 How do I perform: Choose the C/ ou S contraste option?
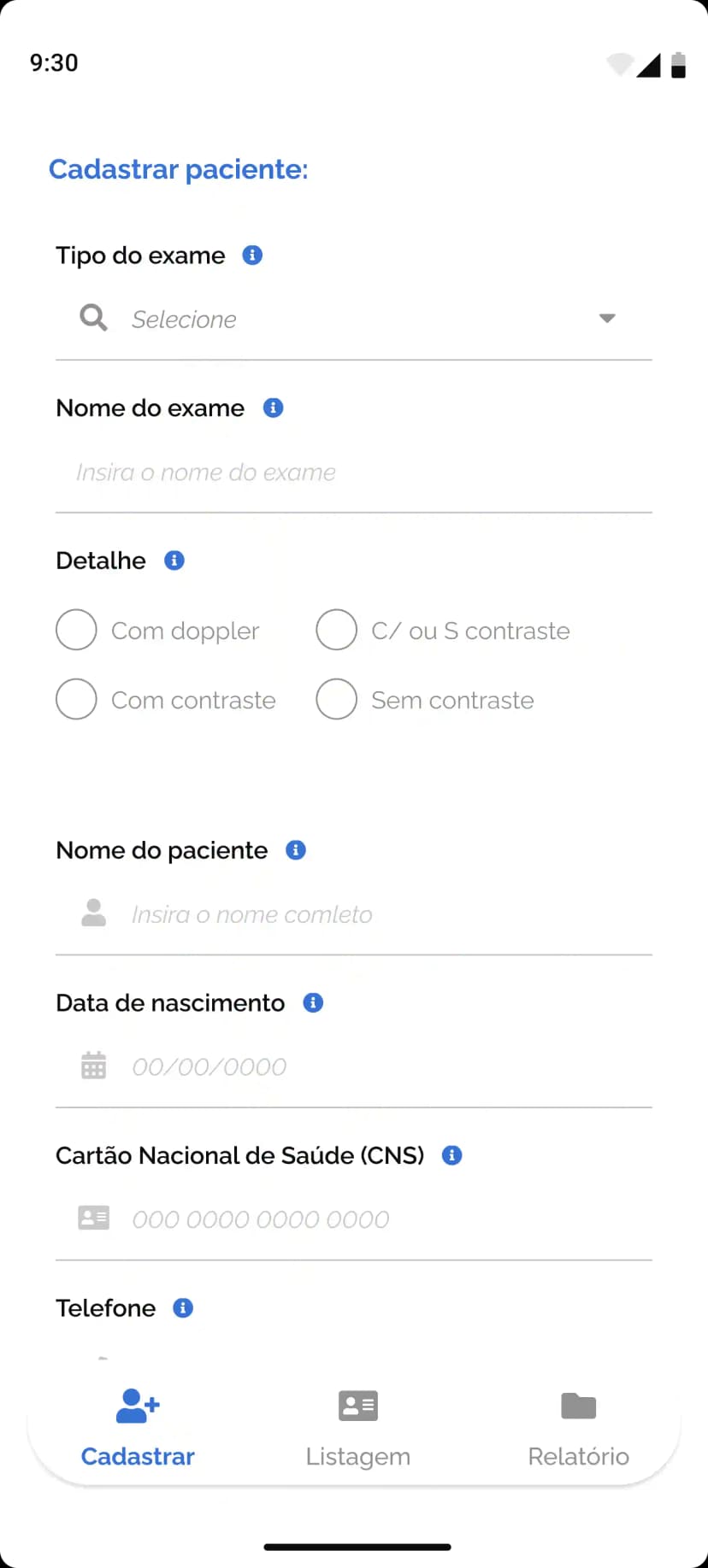point(337,630)
